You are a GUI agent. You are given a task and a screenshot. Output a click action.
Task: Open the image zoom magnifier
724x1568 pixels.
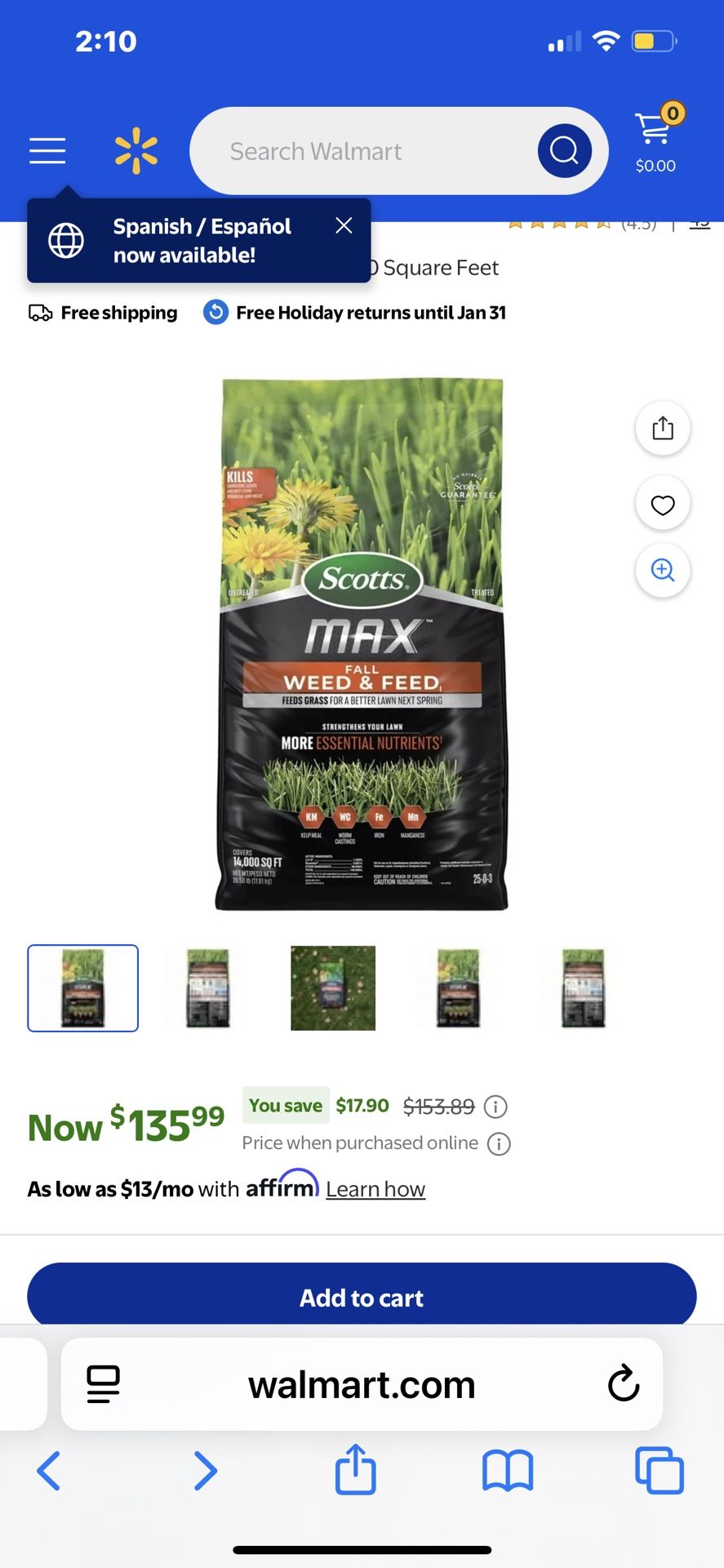coord(662,570)
